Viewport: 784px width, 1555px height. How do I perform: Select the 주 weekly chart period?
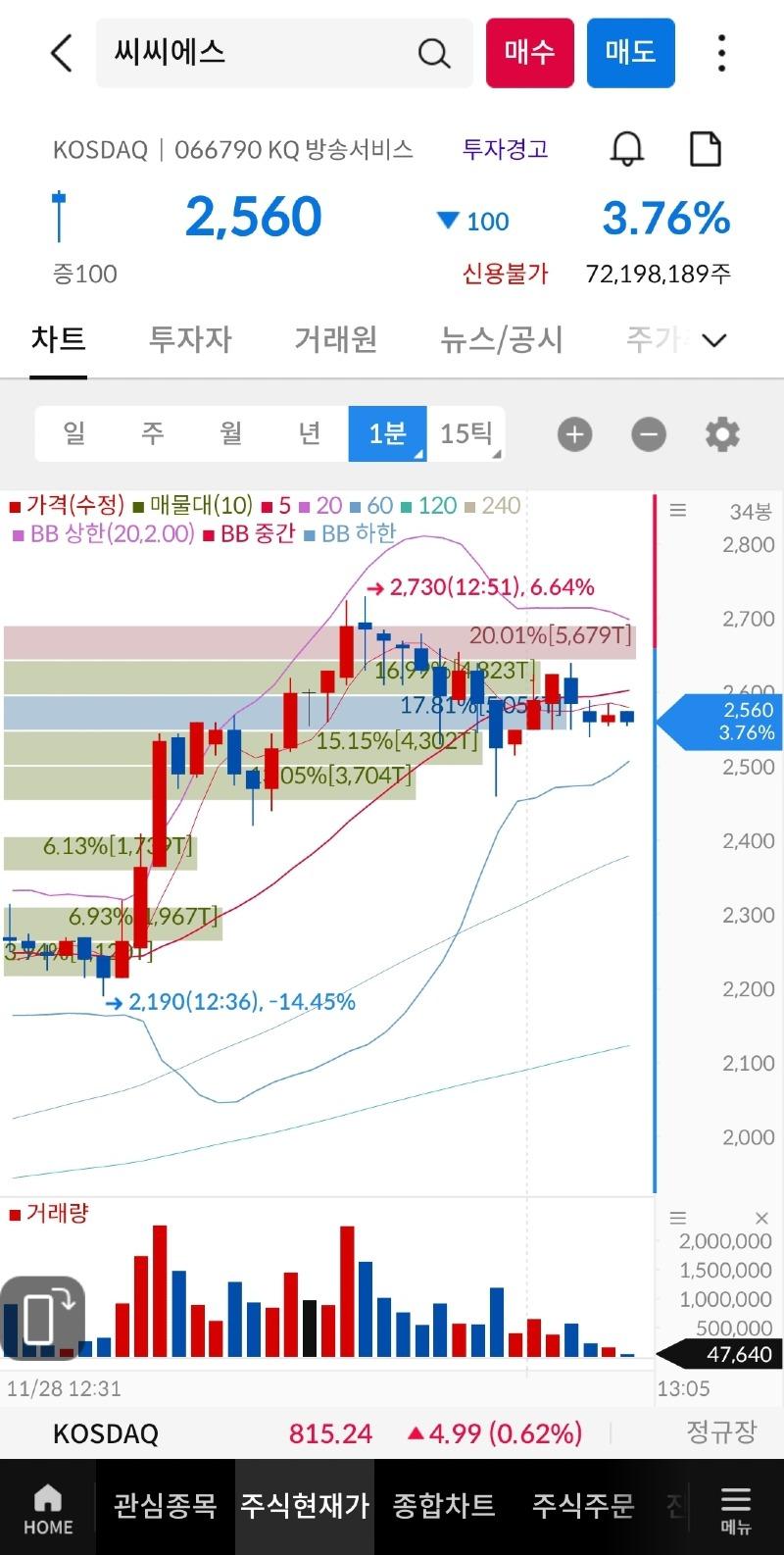pos(153,433)
